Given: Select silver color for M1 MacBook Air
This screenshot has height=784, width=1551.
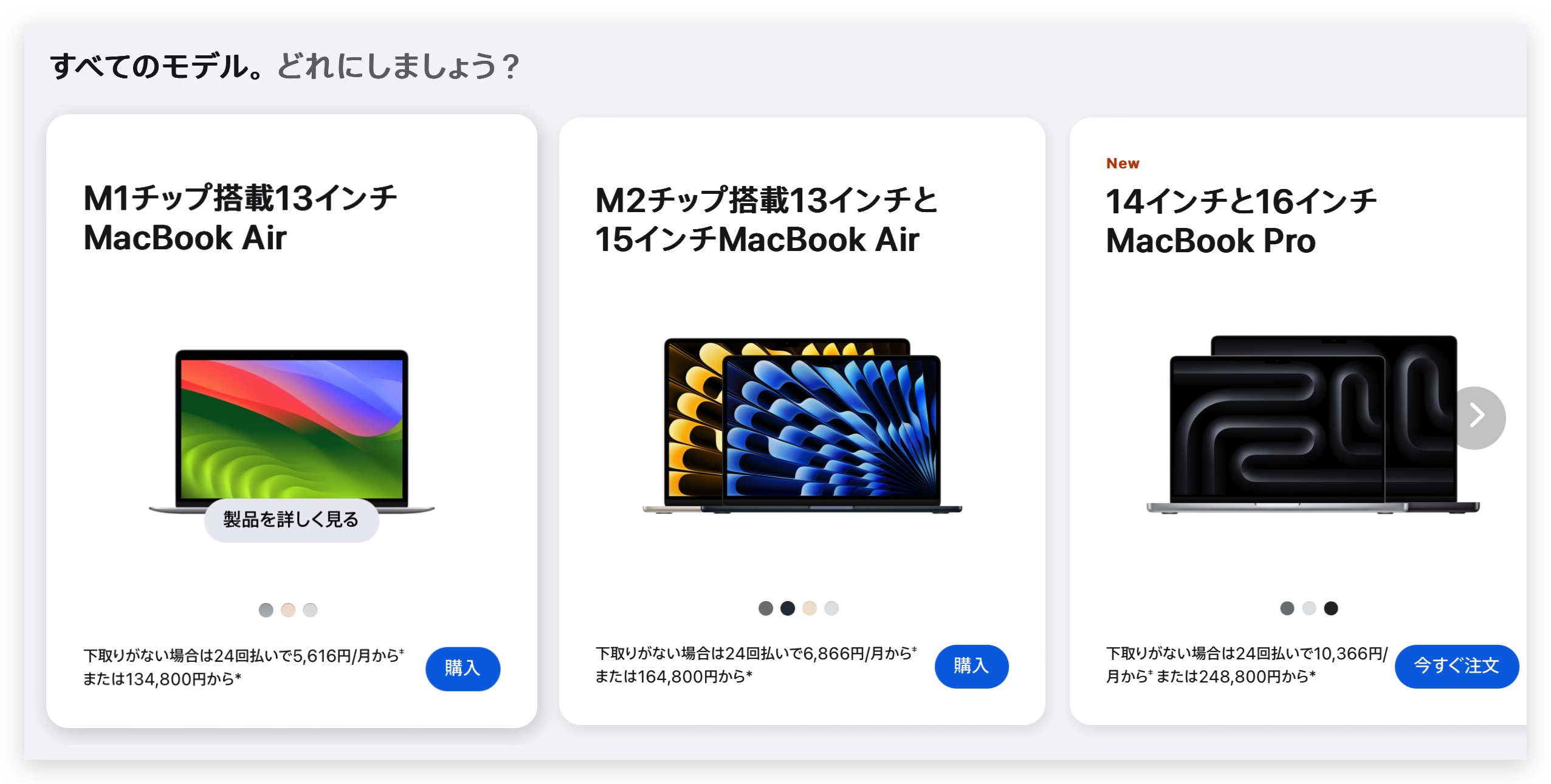Looking at the screenshot, I should [x=311, y=610].
